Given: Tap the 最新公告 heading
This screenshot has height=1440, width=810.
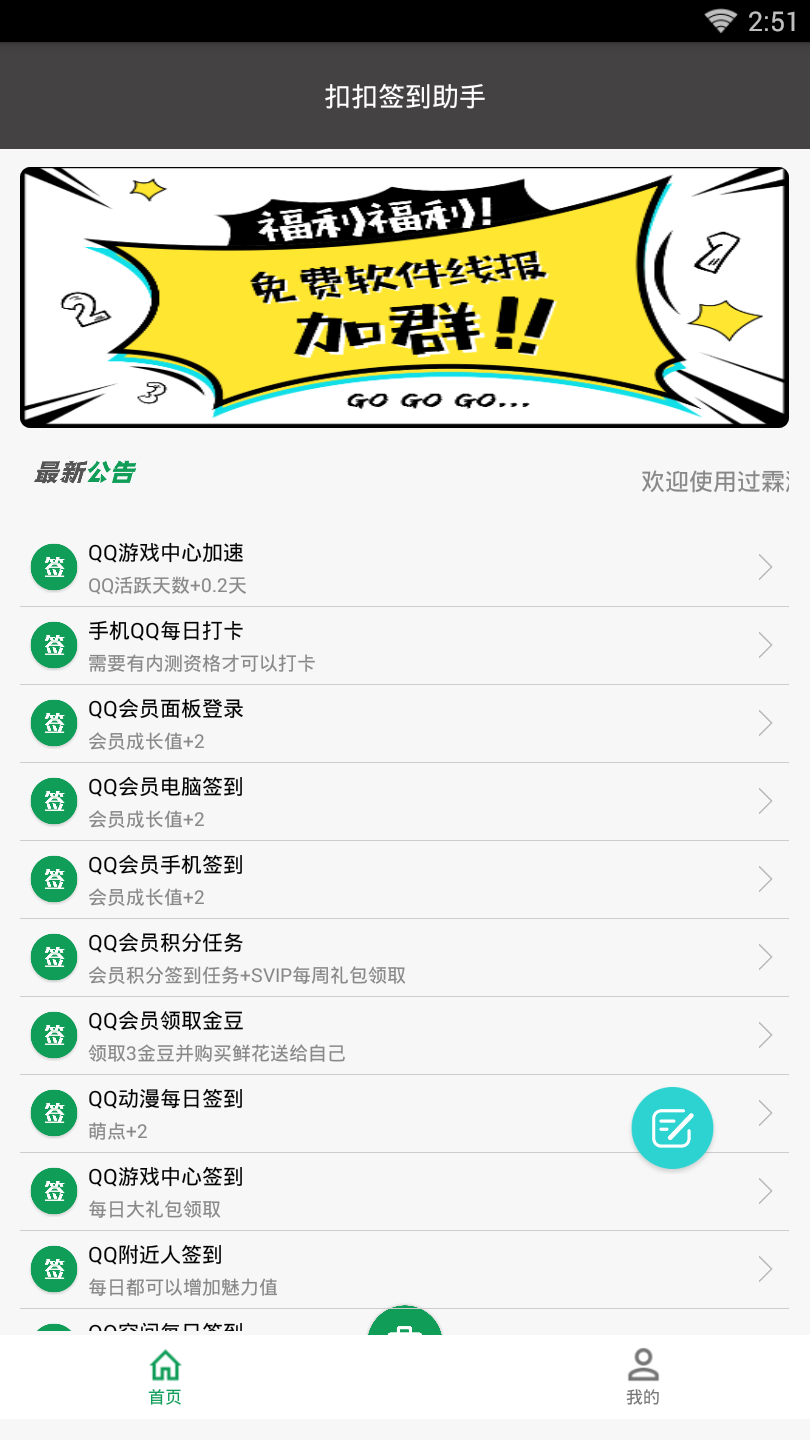Looking at the screenshot, I should [86, 471].
